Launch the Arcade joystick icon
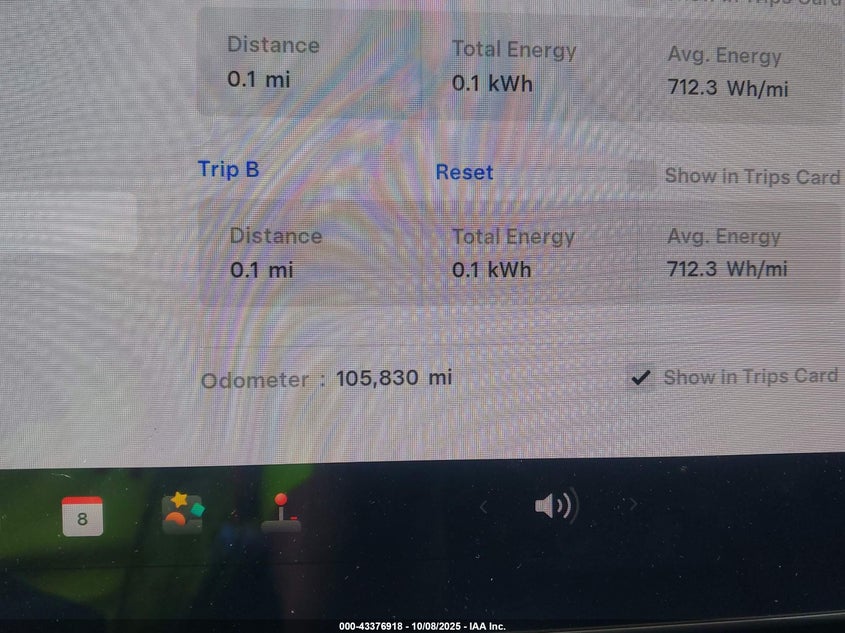This screenshot has width=845, height=633. pos(281,513)
